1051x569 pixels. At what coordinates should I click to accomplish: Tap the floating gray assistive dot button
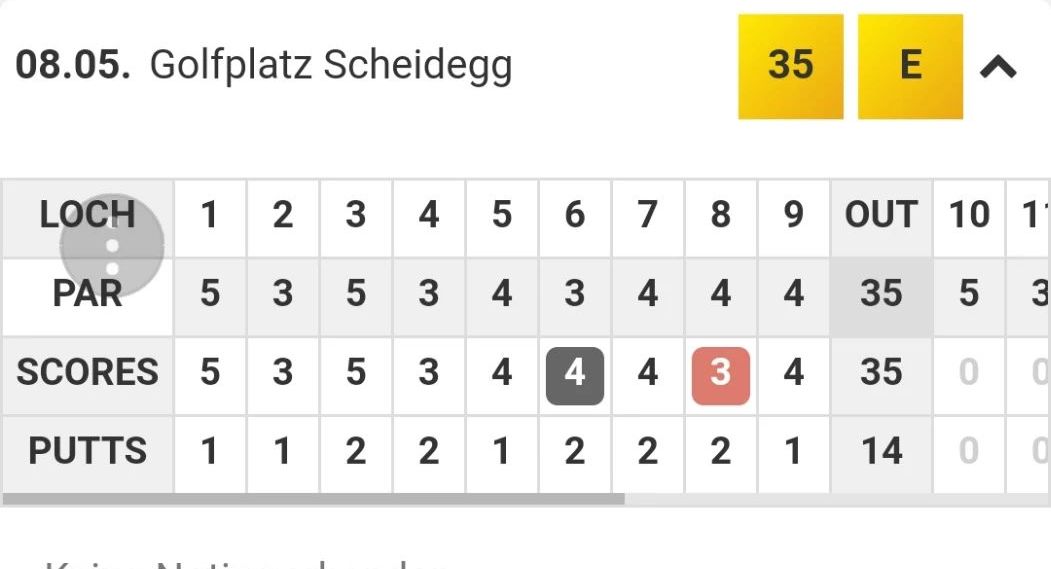112,245
